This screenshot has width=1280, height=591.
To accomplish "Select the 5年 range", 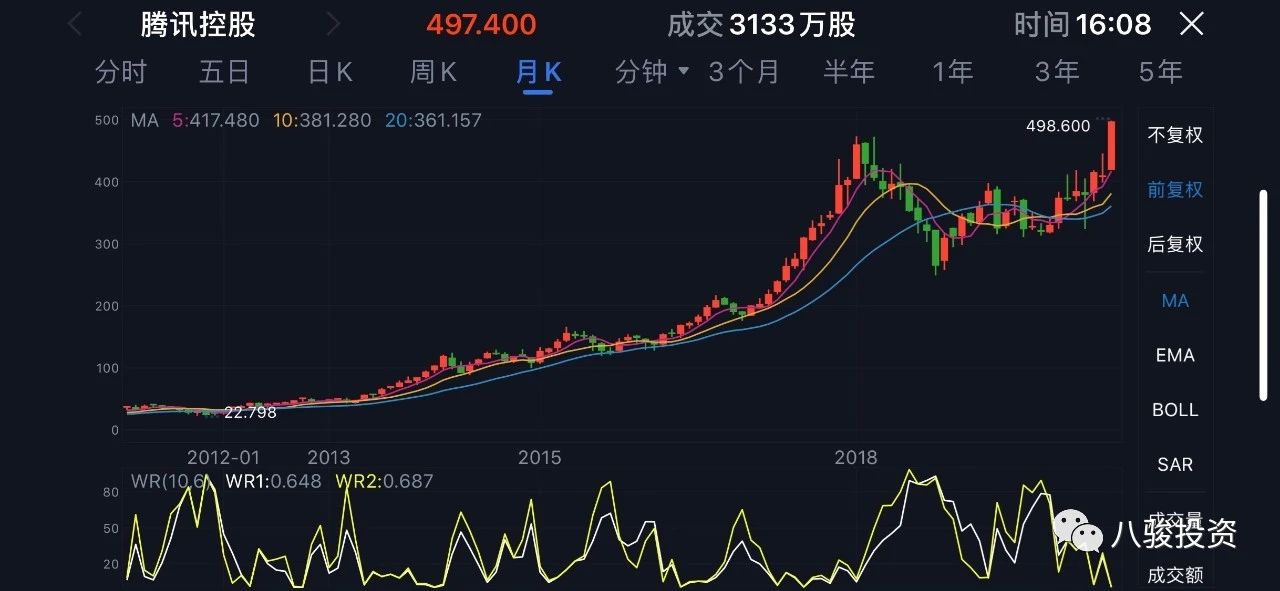I will pyautogui.click(x=1160, y=72).
